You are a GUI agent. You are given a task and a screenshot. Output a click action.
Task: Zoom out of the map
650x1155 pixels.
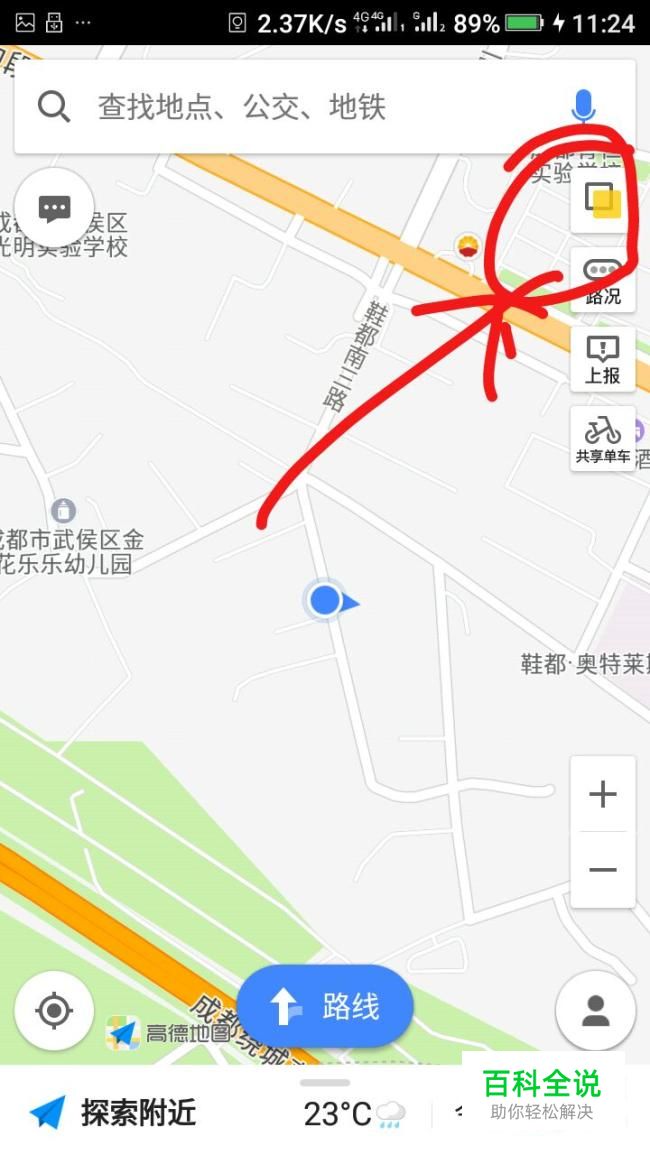(x=603, y=870)
